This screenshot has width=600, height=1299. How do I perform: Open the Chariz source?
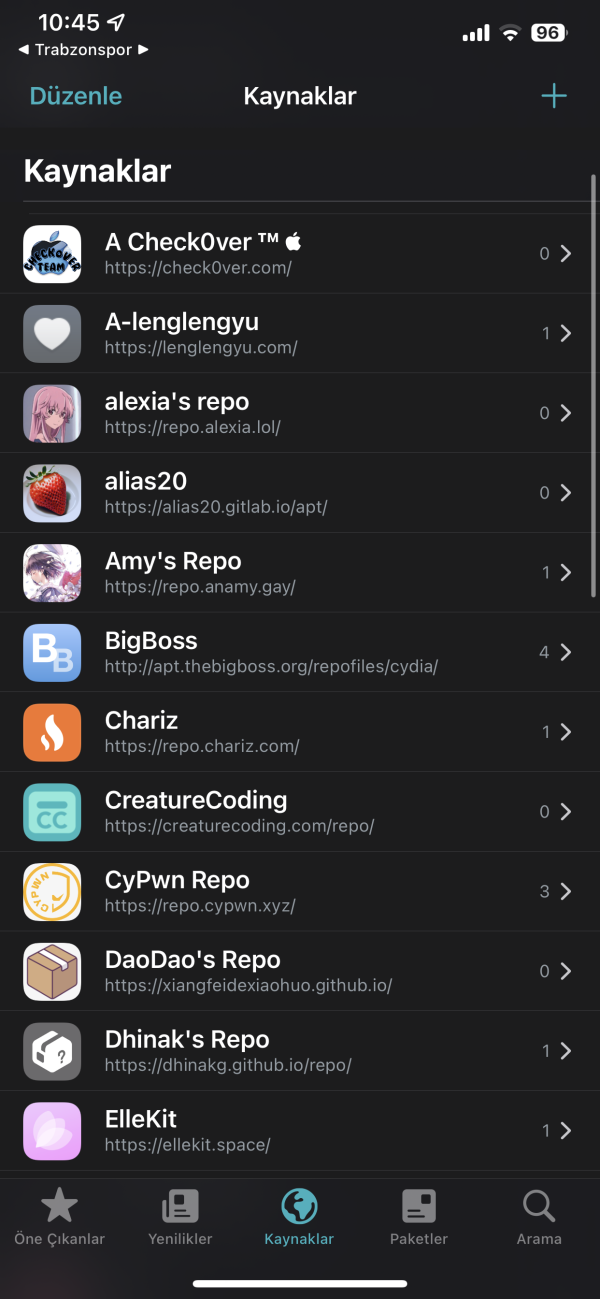click(300, 732)
